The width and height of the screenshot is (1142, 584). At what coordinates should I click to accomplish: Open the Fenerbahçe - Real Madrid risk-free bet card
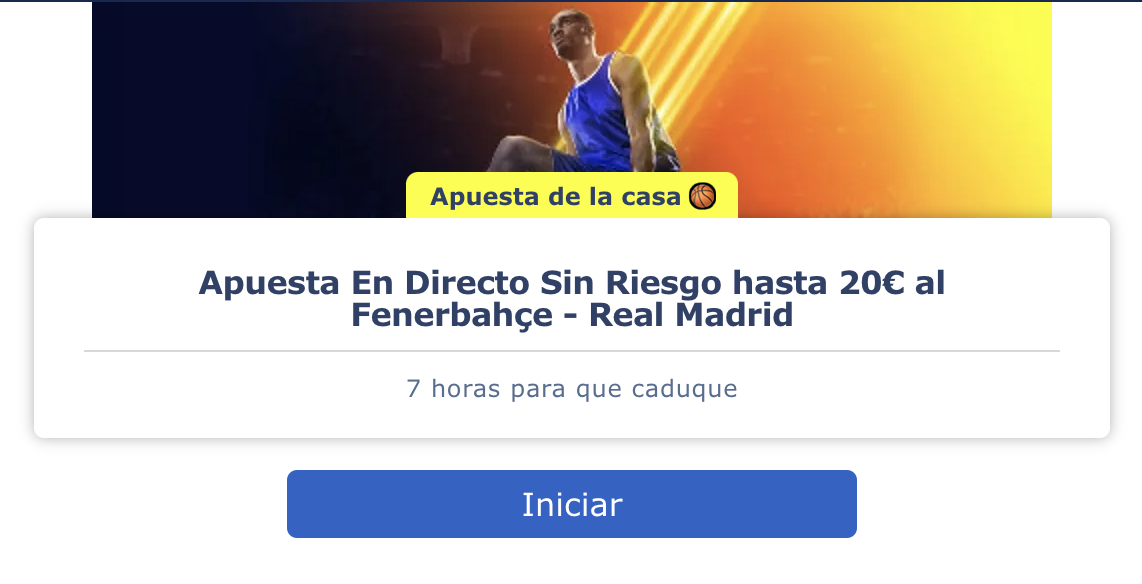click(x=571, y=299)
